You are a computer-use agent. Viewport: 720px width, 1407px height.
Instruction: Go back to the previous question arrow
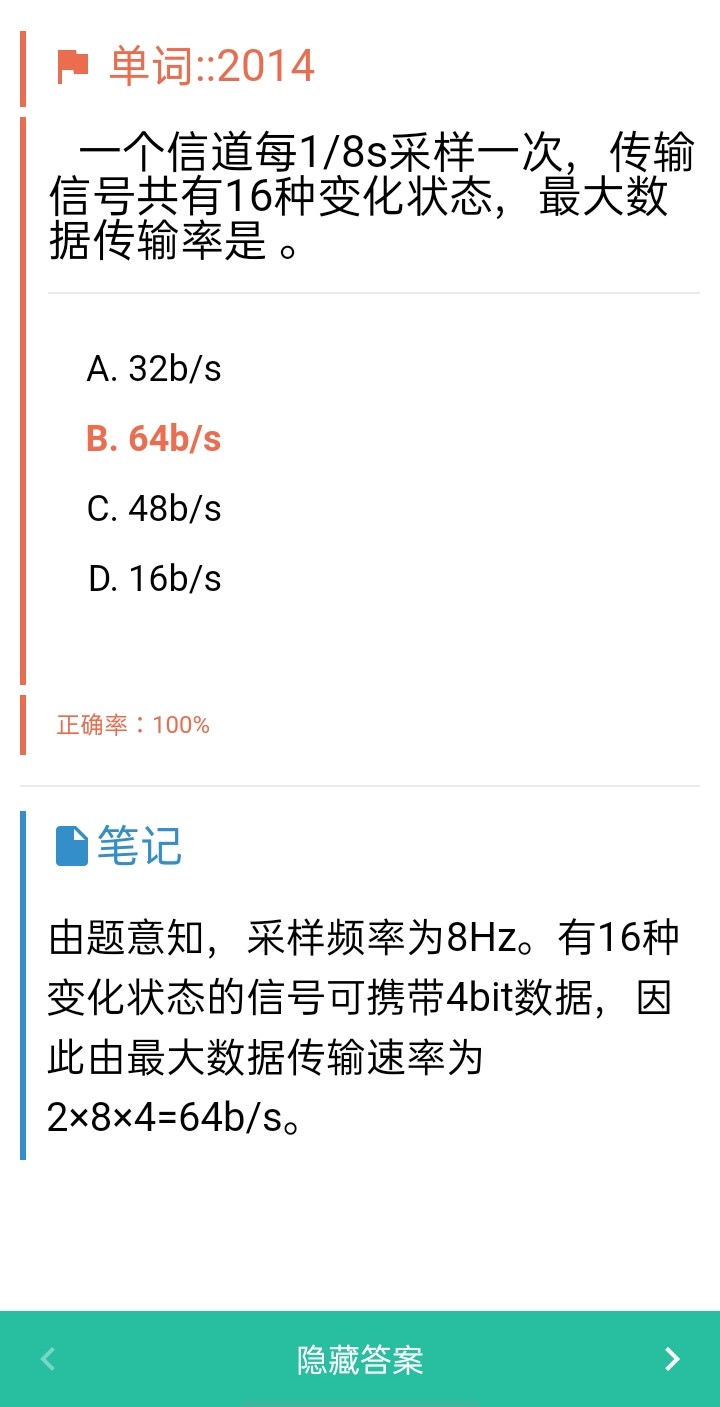click(x=47, y=1359)
